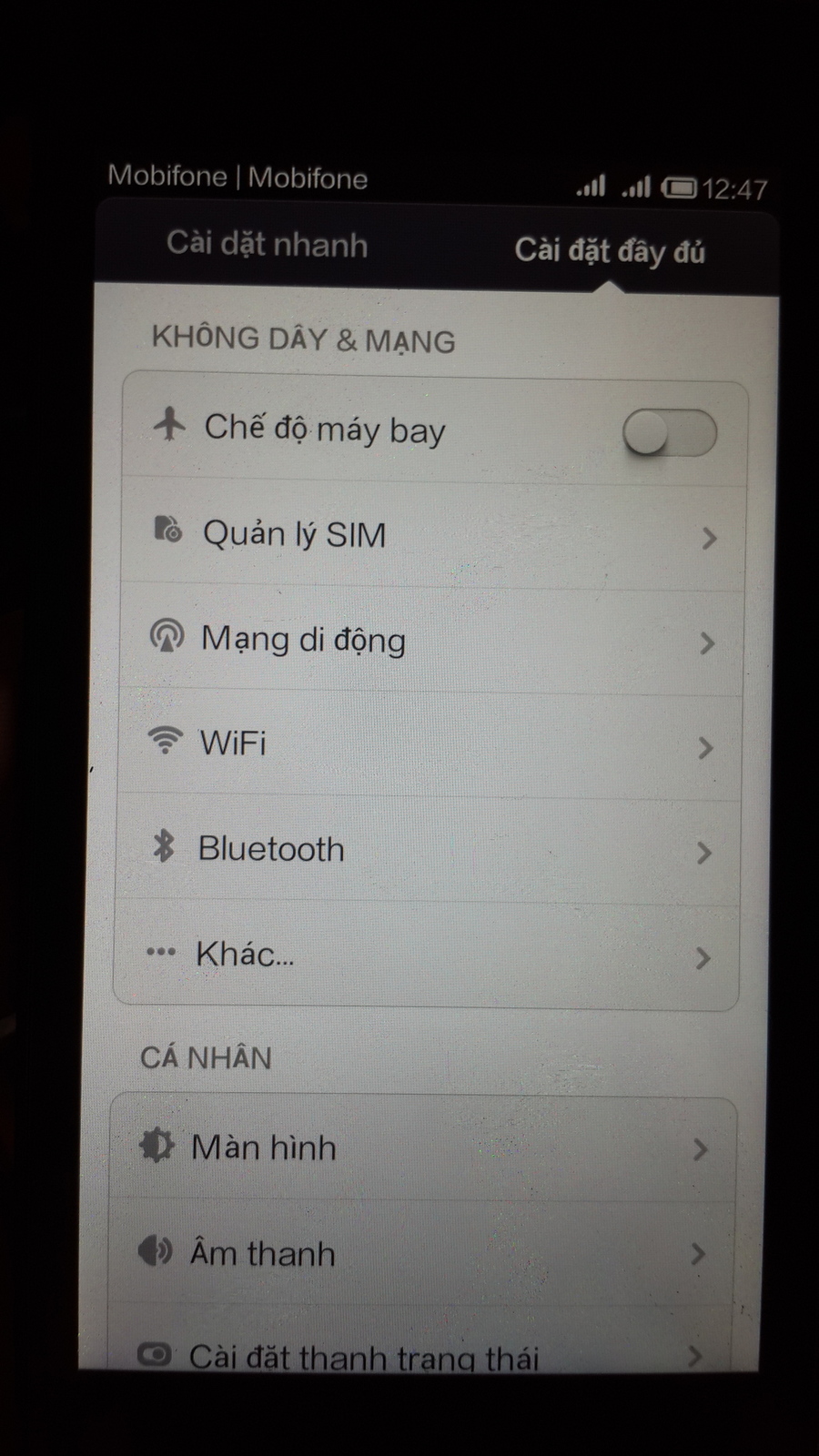Toggle Chế độ máy bay switch

(x=669, y=432)
